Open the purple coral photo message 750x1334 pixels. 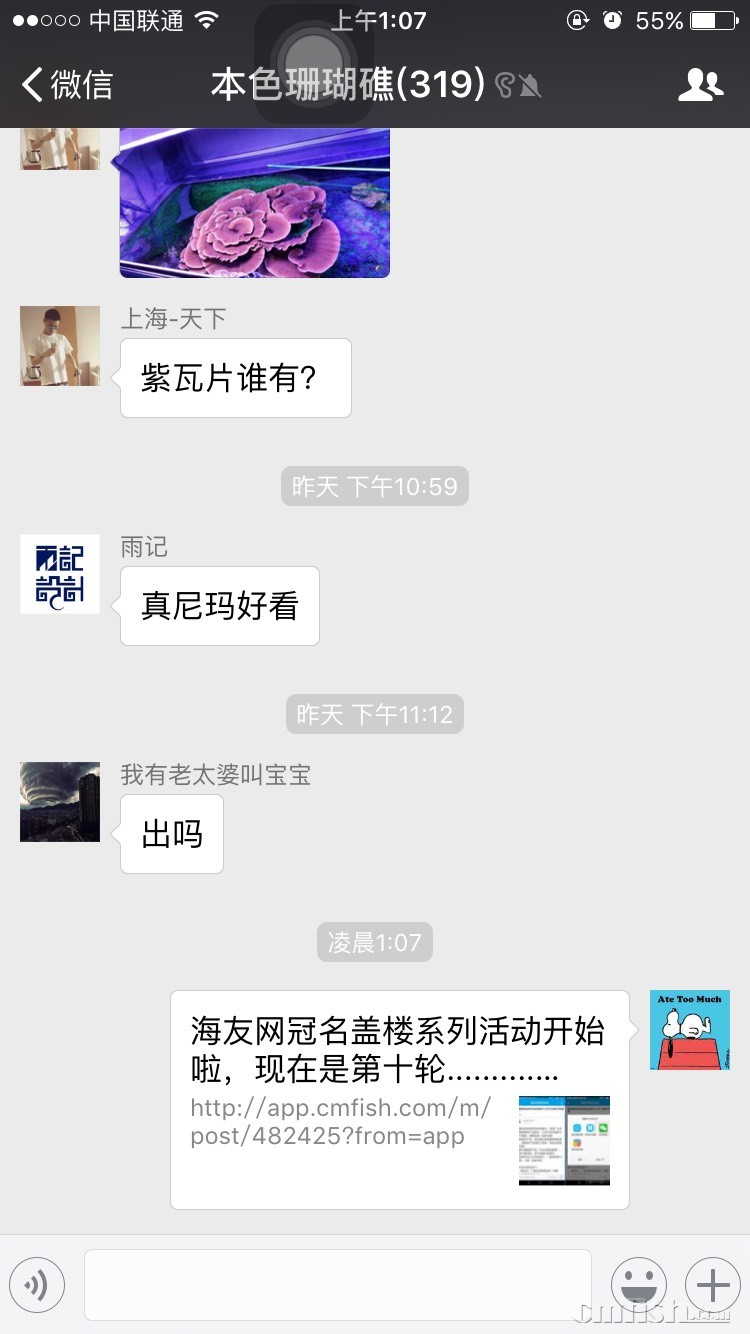point(254,202)
